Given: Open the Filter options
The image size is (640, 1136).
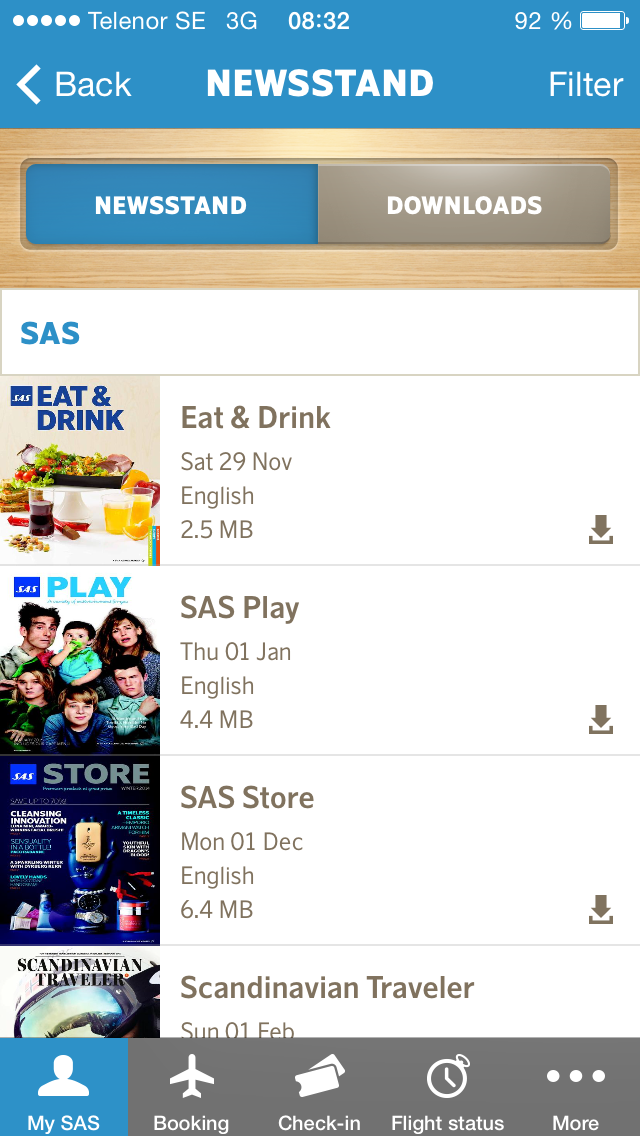Looking at the screenshot, I should tap(585, 85).
